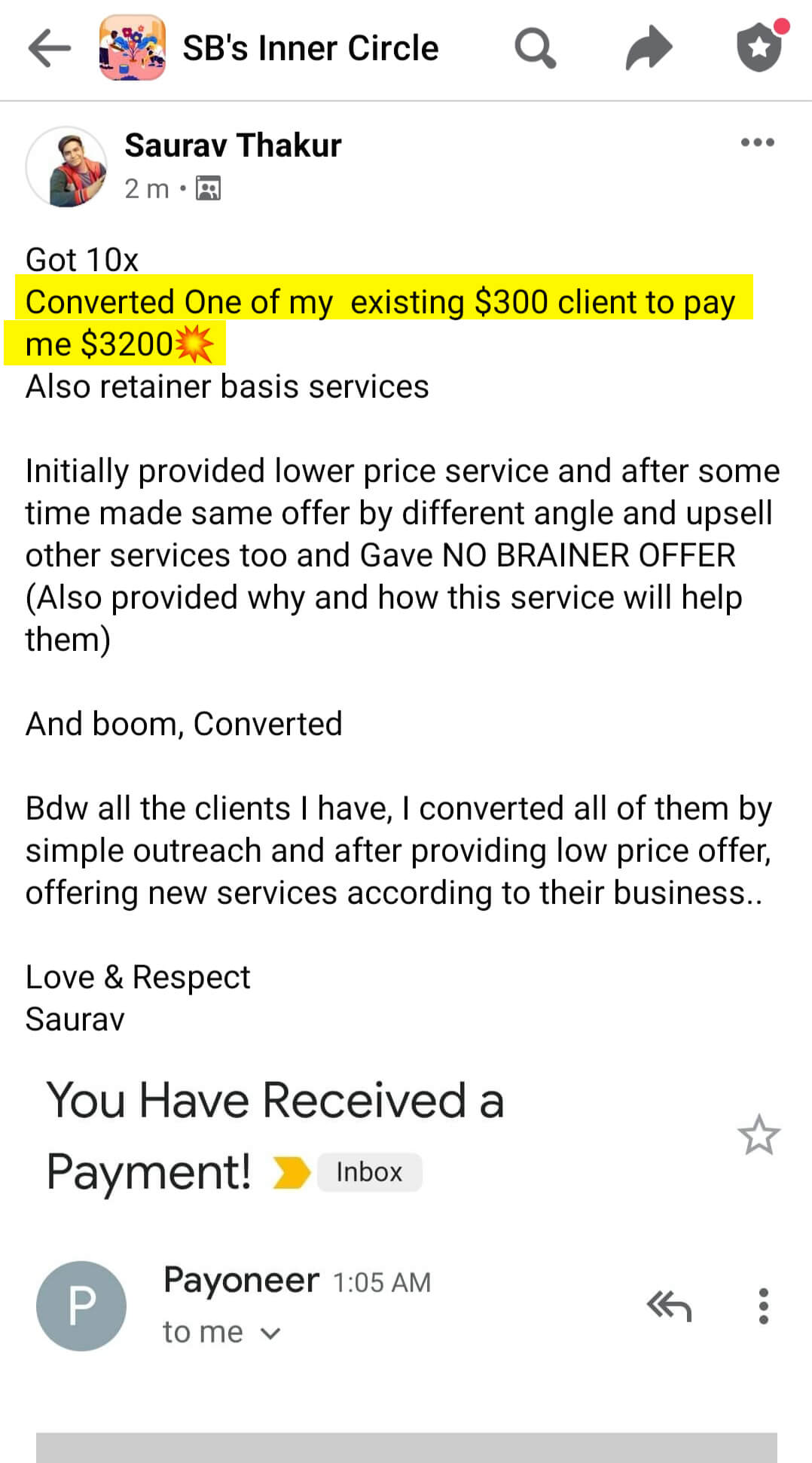Viewport: 812px width, 1463px height.
Task: Open the SB's Inner Circle group cover icon
Action: [x=133, y=47]
